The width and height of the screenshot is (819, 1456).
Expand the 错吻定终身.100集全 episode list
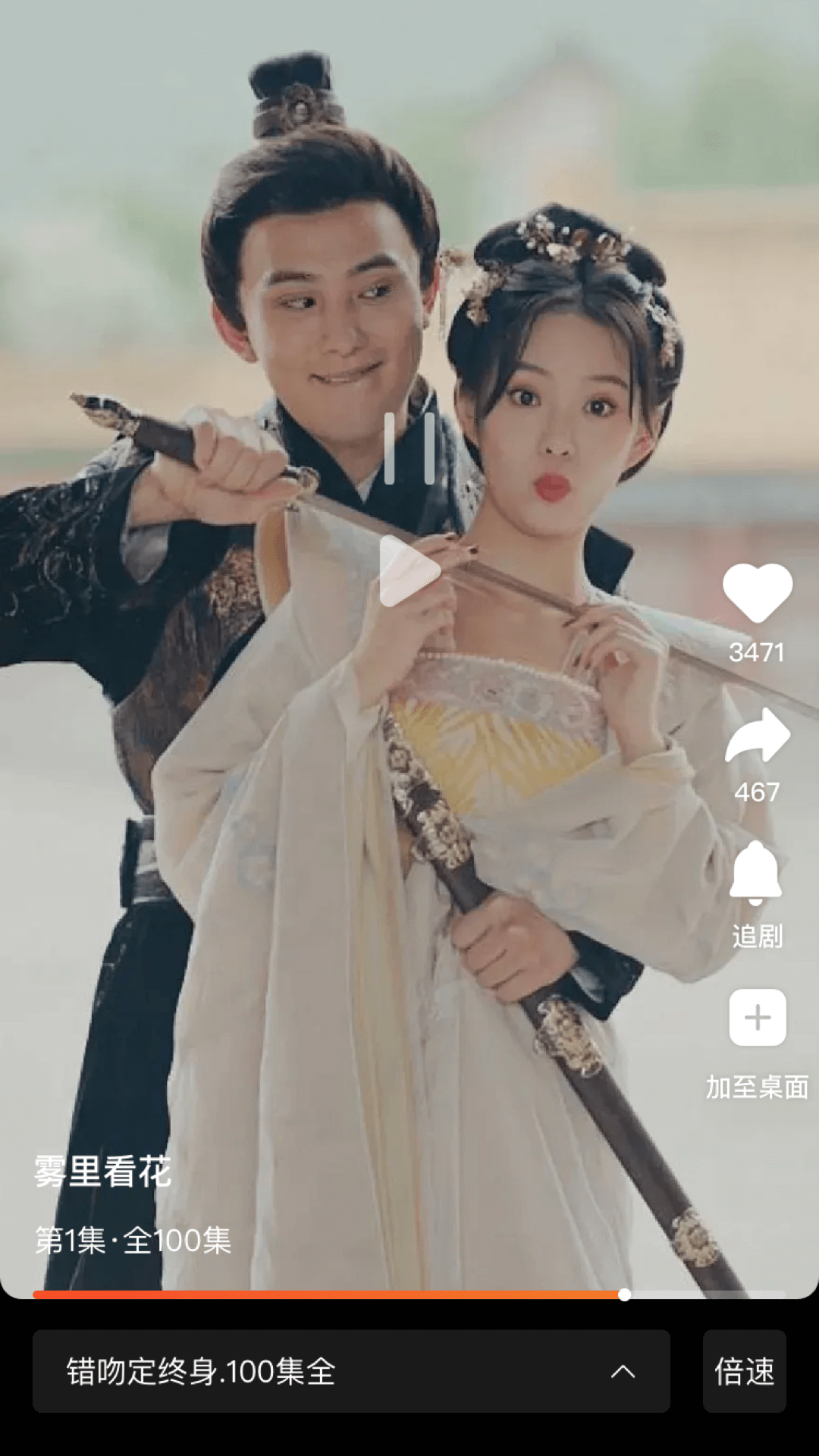(x=351, y=1371)
